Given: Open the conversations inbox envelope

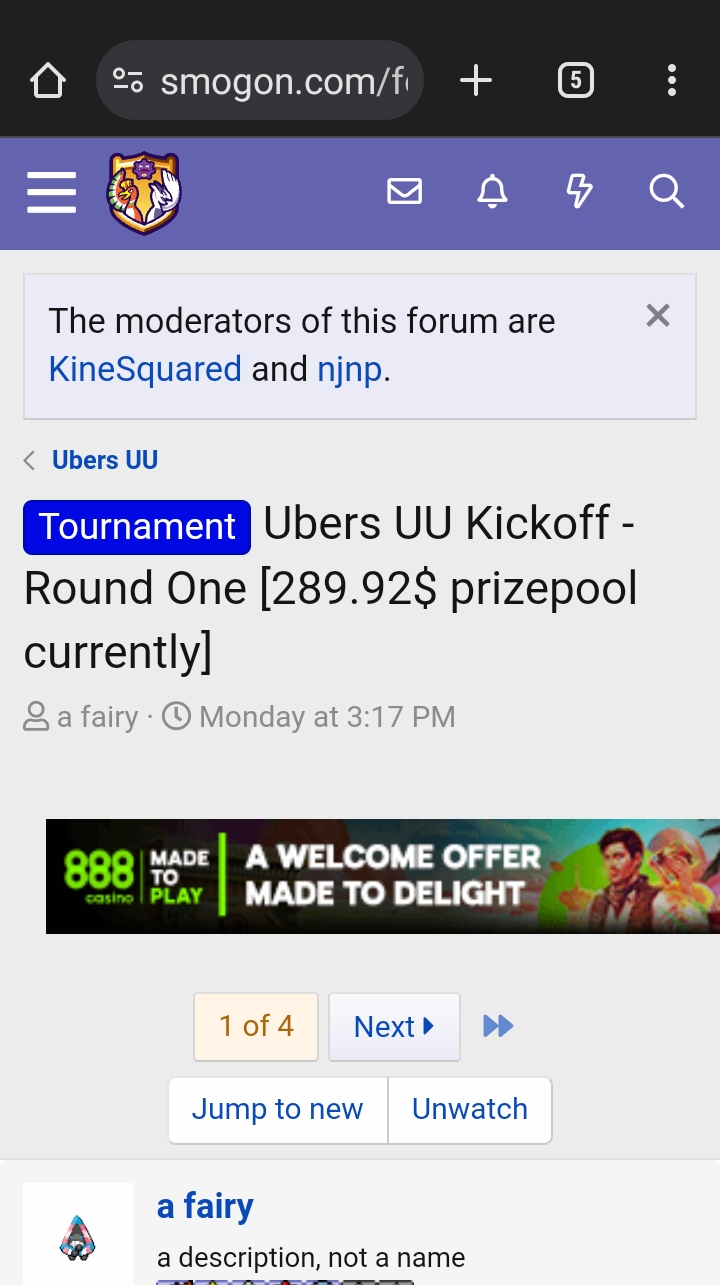Looking at the screenshot, I should 404,191.
